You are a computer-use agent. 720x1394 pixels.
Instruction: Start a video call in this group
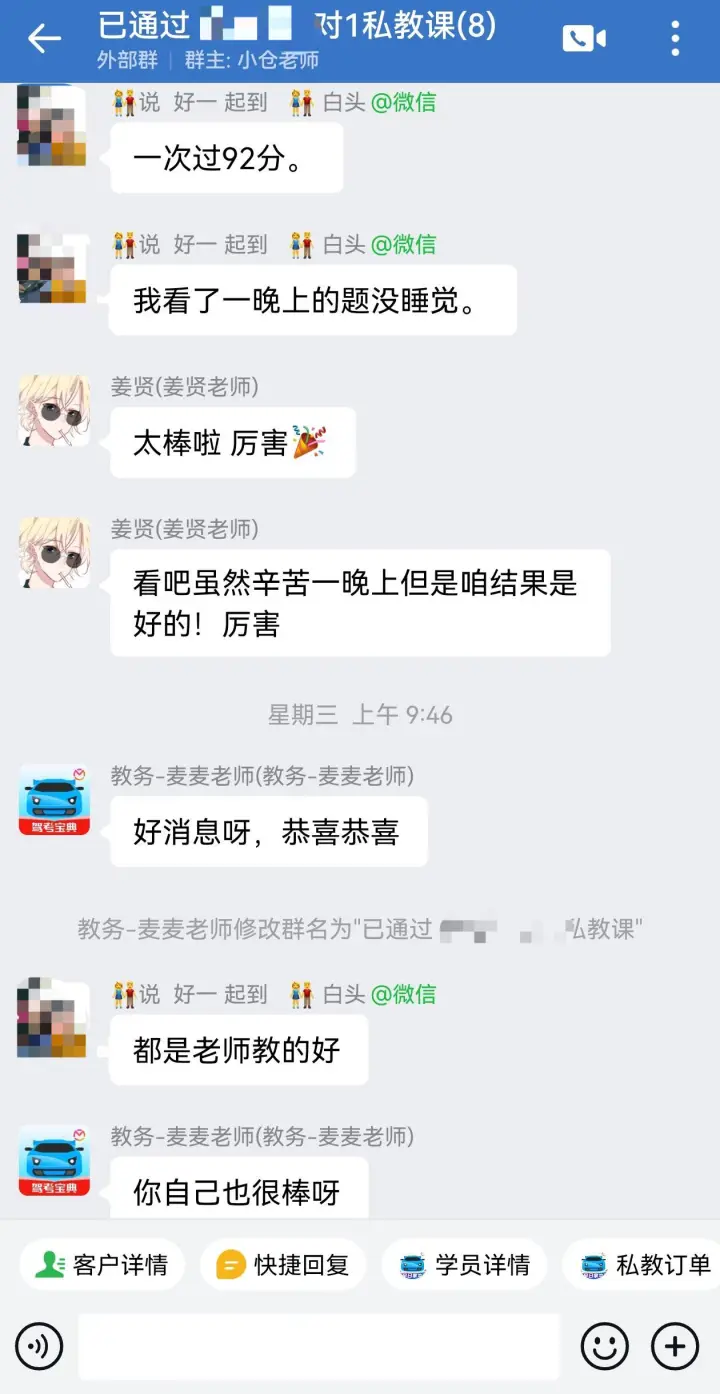tap(584, 39)
